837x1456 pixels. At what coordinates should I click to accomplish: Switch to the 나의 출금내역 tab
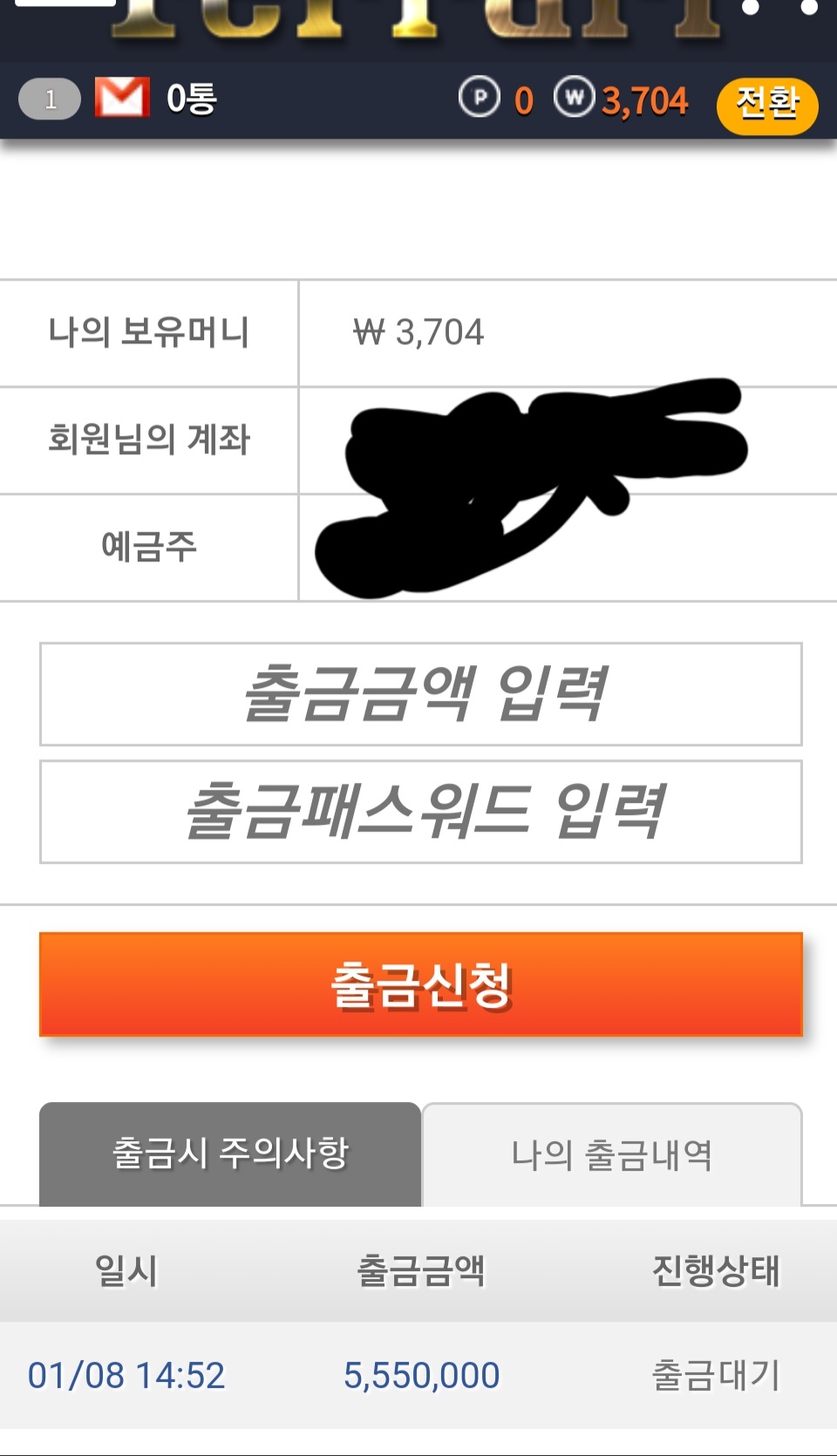(x=612, y=1155)
